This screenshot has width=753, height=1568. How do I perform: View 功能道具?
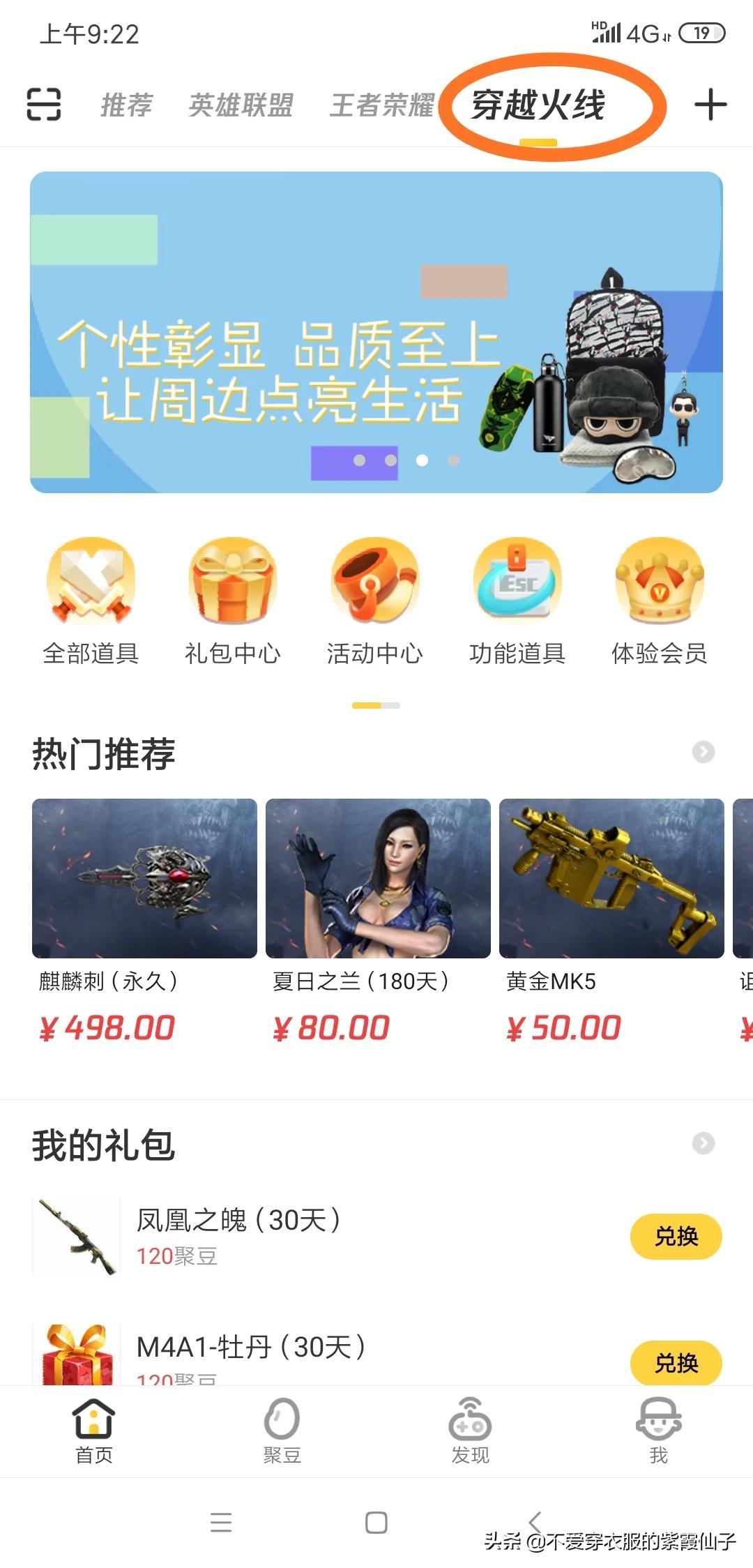517,601
